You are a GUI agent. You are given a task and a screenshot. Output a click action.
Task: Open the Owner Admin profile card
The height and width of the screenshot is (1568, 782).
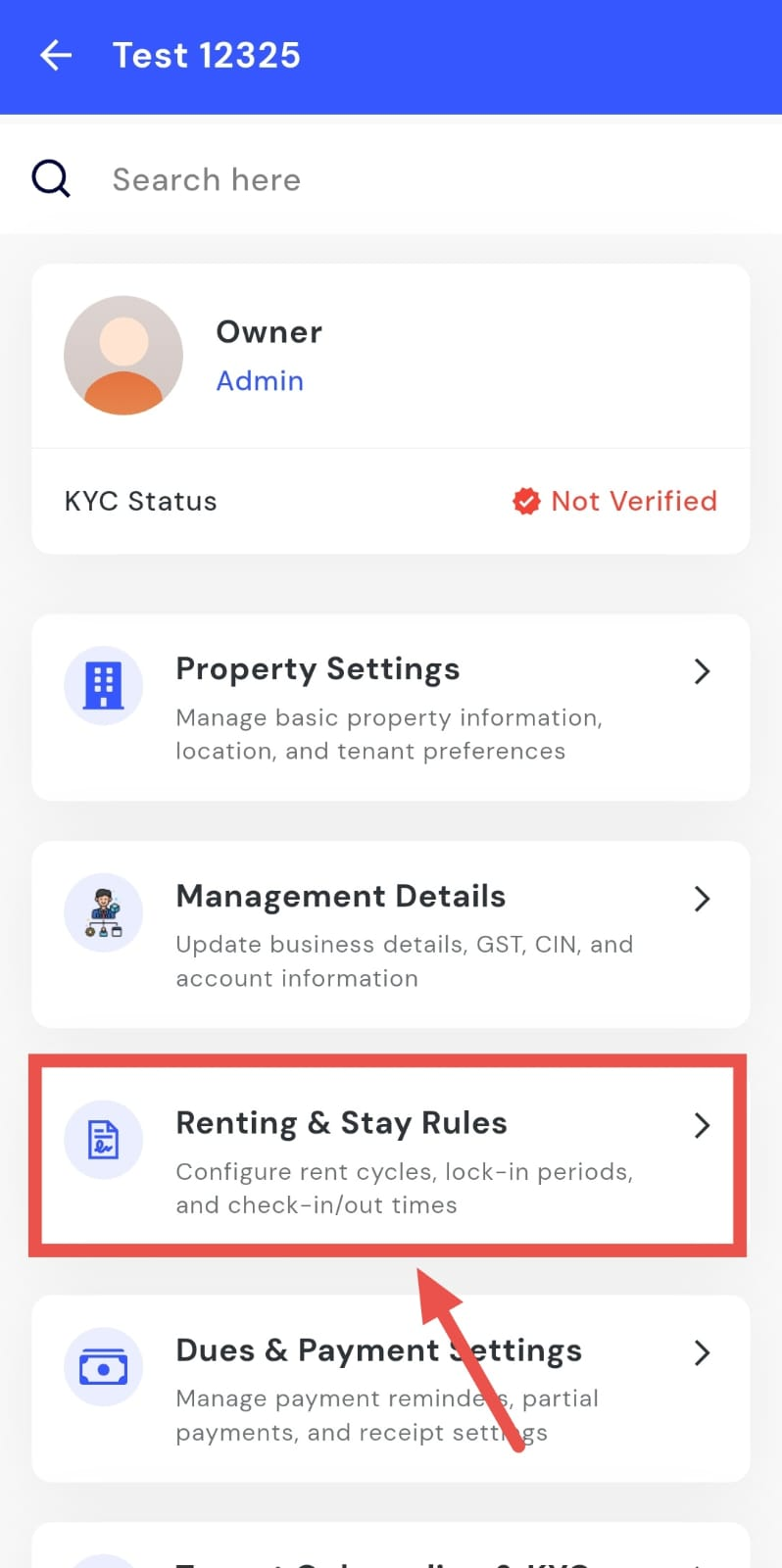(x=390, y=356)
